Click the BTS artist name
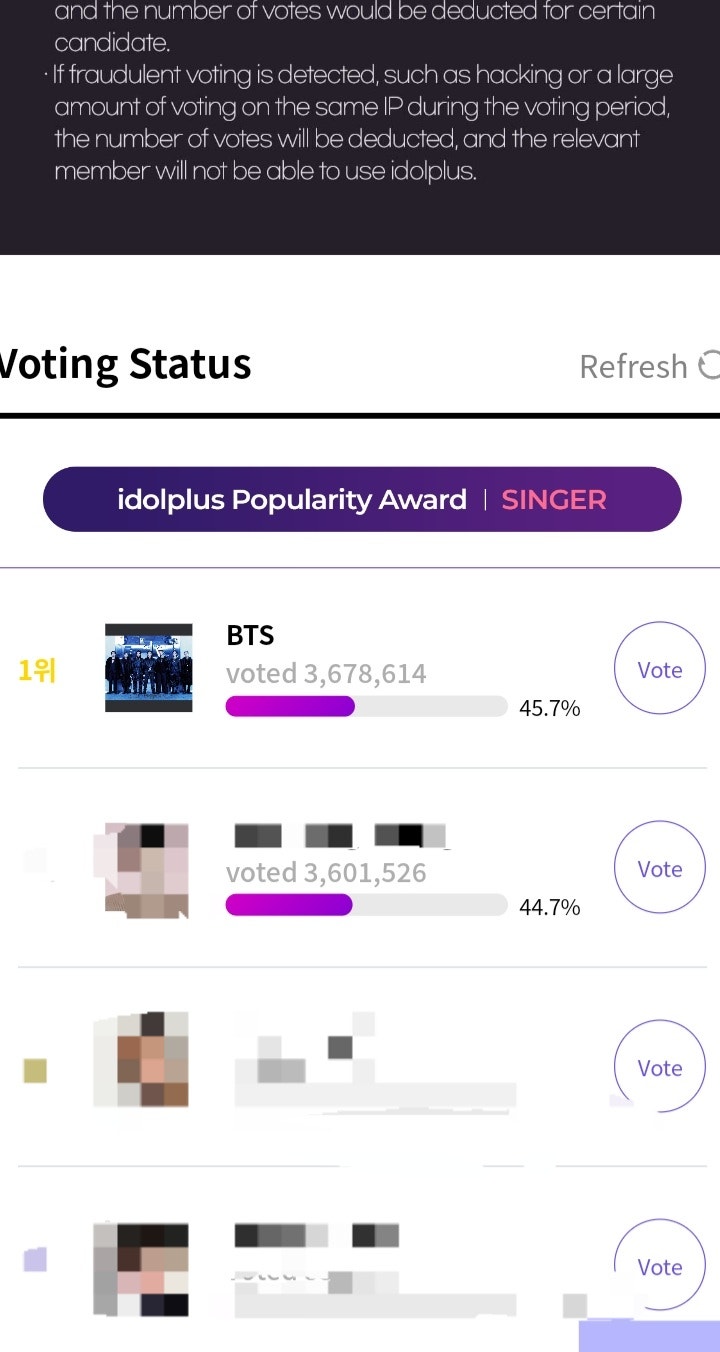 [x=250, y=635]
